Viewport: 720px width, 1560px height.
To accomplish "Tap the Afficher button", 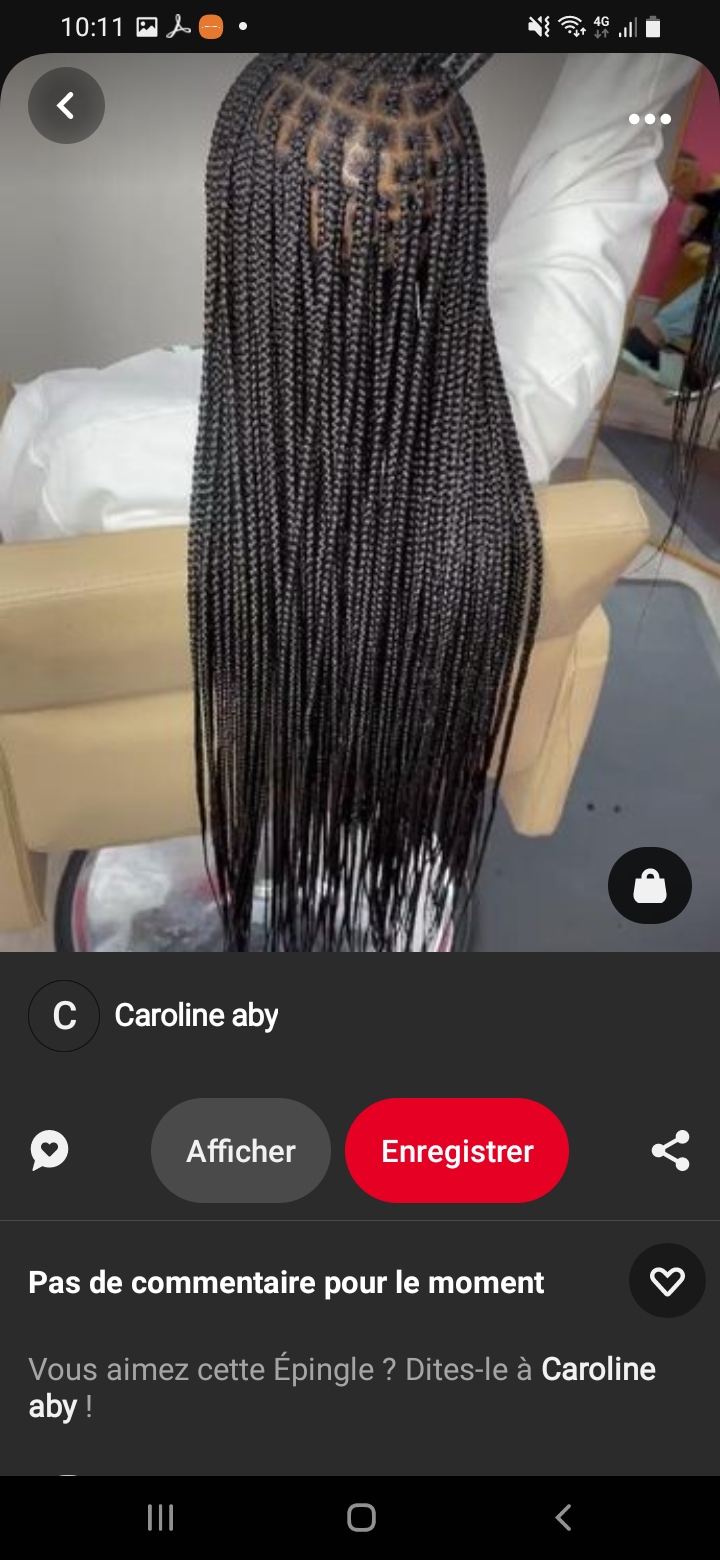I will tap(240, 1150).
